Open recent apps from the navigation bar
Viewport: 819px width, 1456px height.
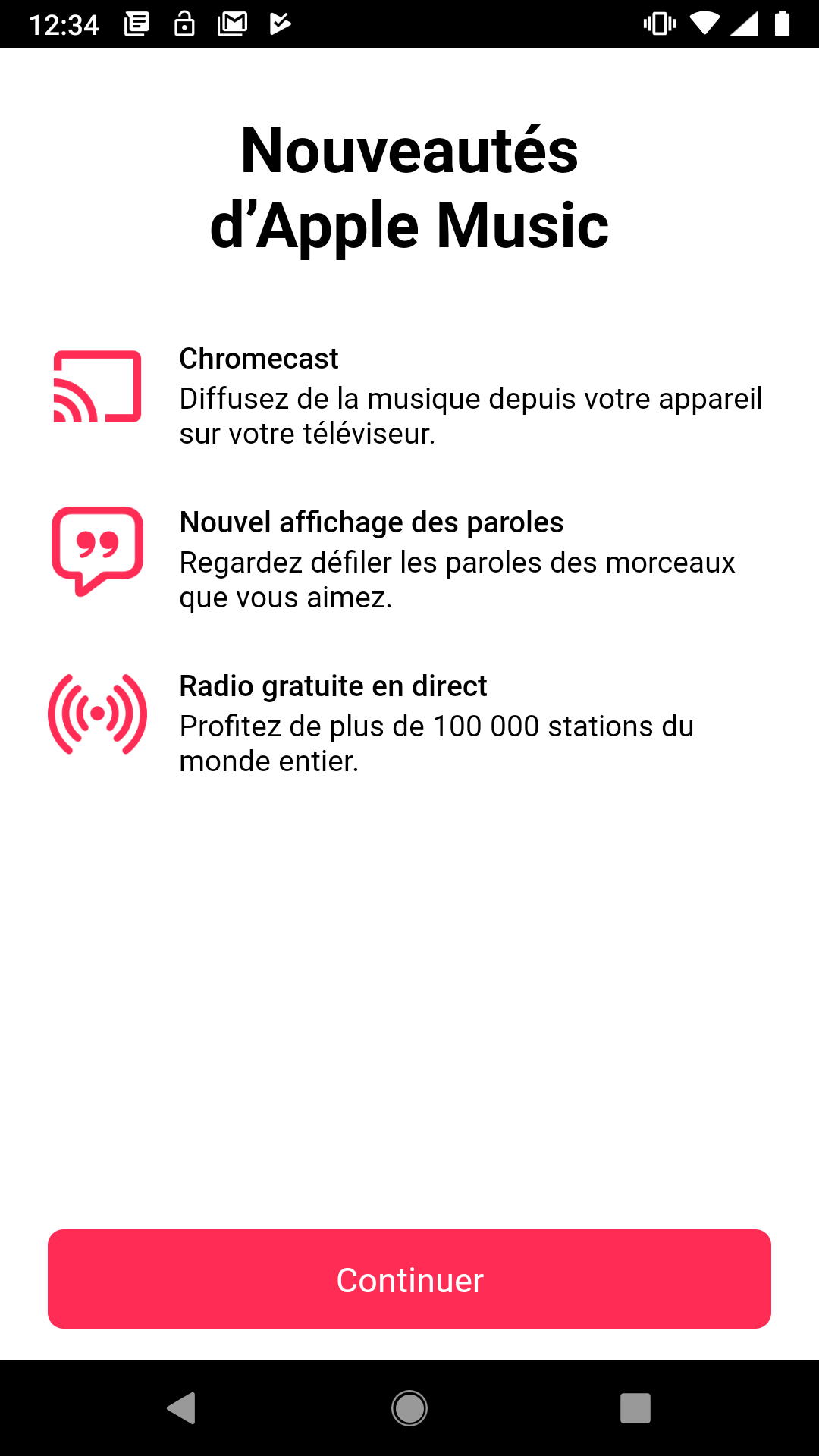[x=635, y=1408]
